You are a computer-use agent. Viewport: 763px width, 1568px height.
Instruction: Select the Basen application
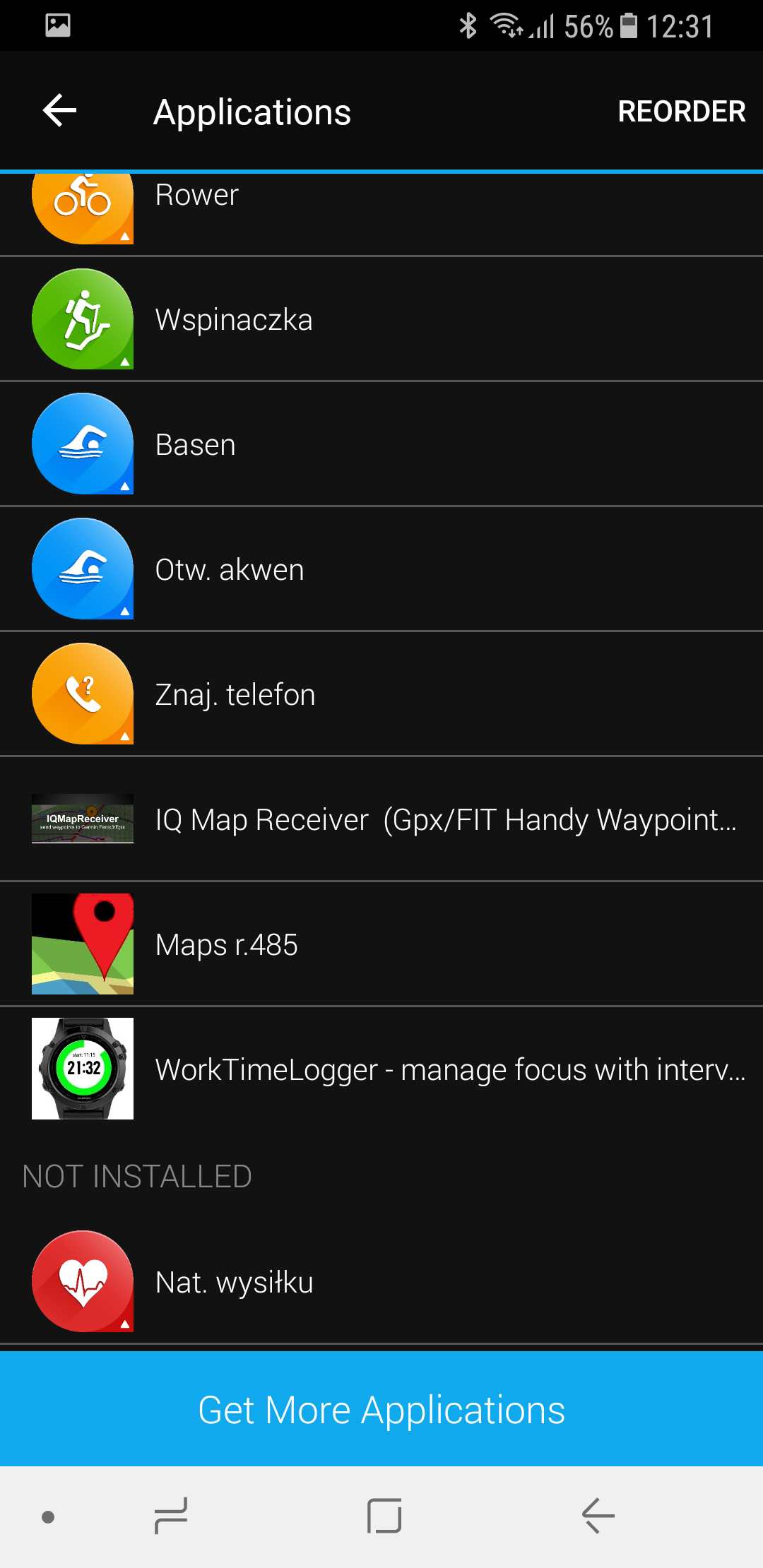(381, 444)
